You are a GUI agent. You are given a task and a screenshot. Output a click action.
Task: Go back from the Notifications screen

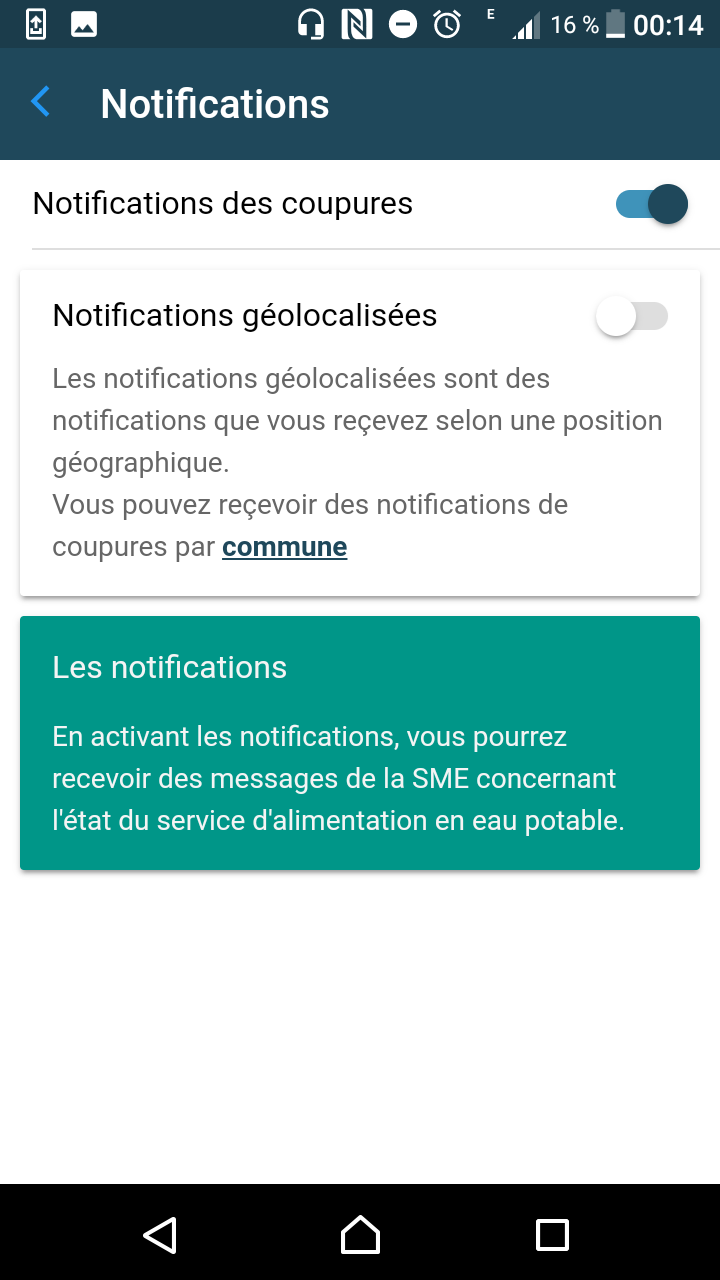point(41,103)
